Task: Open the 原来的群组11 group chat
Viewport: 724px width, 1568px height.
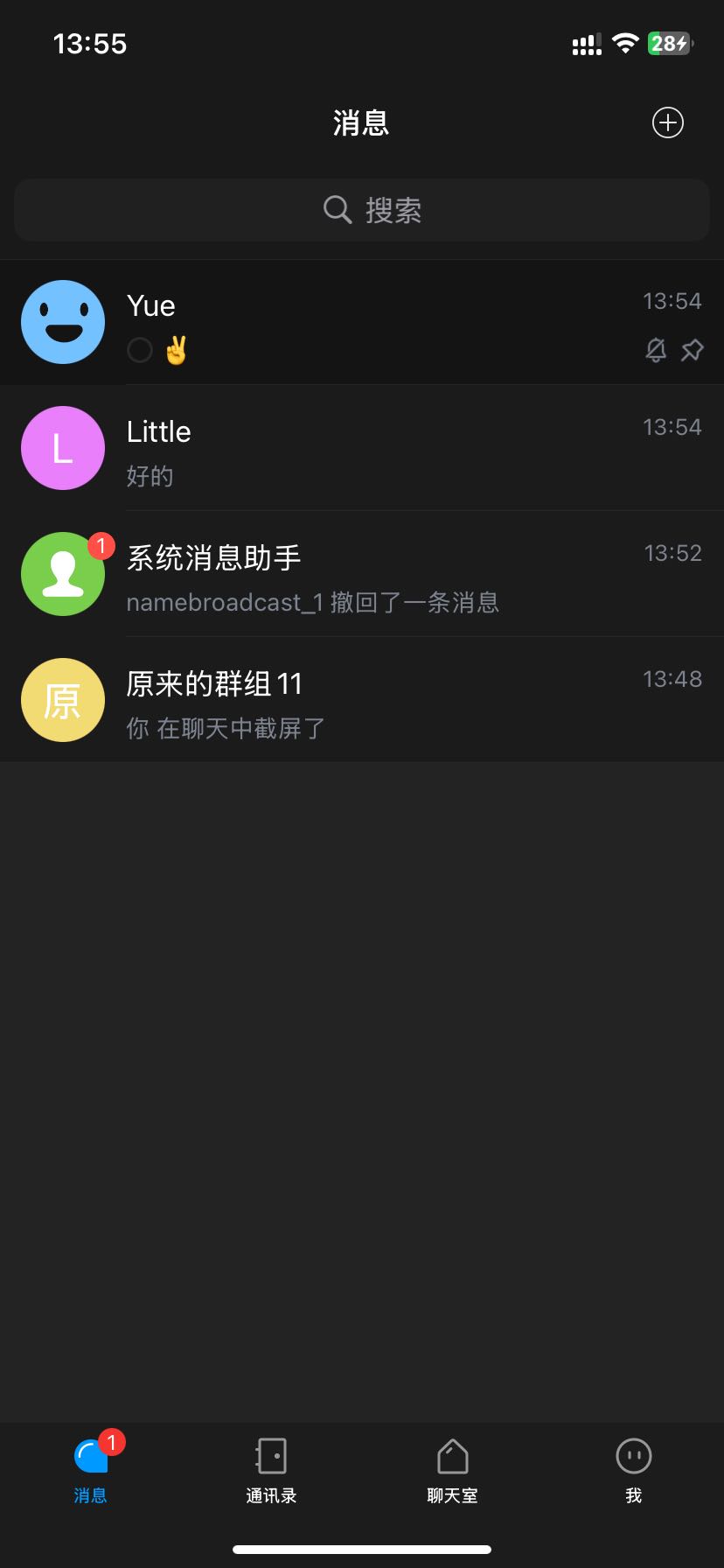Action: point(350,700)
